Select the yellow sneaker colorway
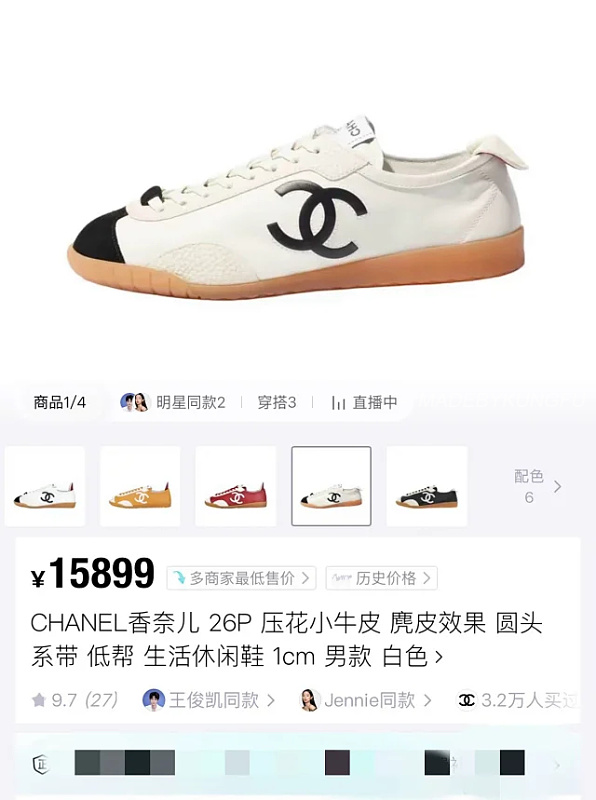Viewport: 596px width, 800px height. [140, 486]
